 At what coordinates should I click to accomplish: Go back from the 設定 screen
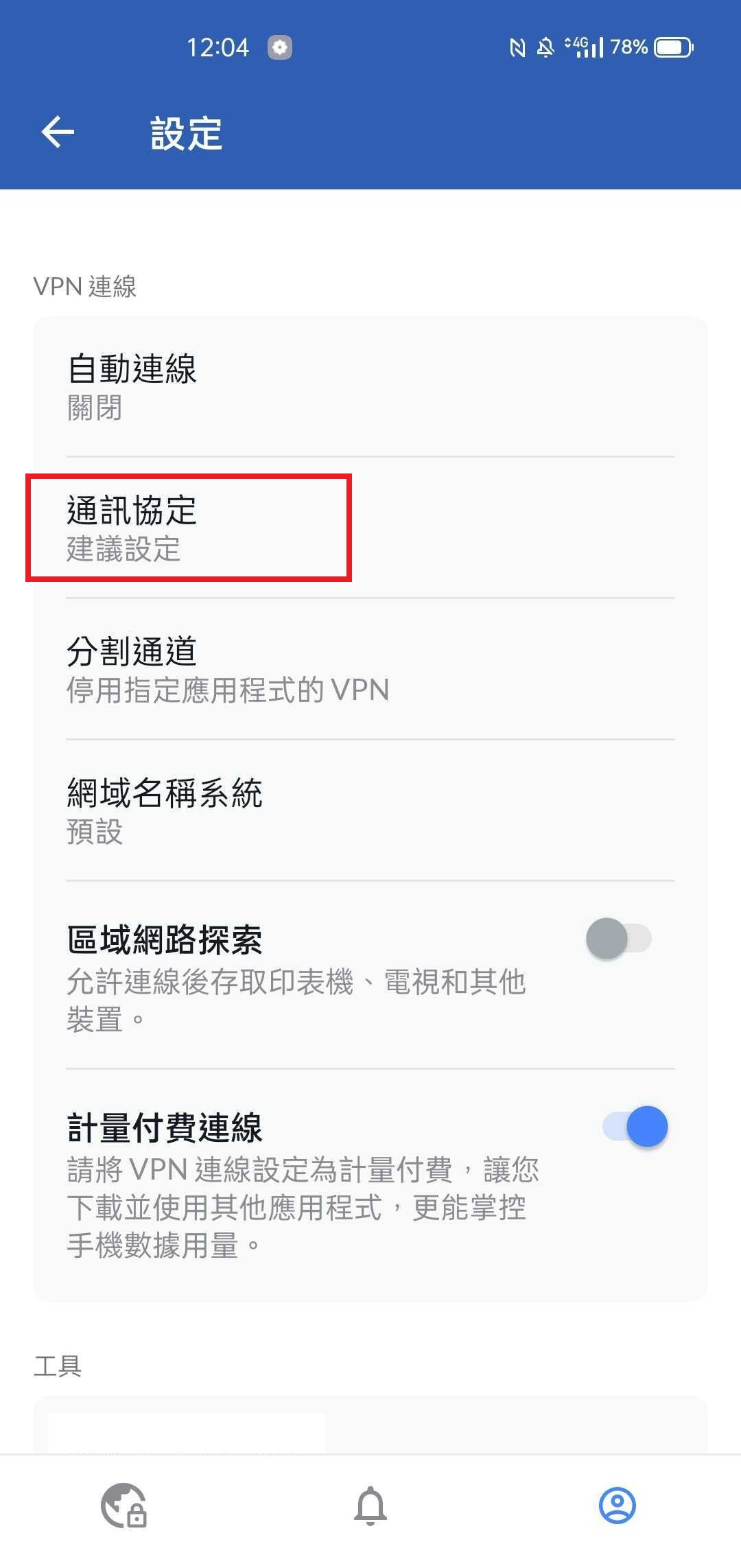[58, 132]
